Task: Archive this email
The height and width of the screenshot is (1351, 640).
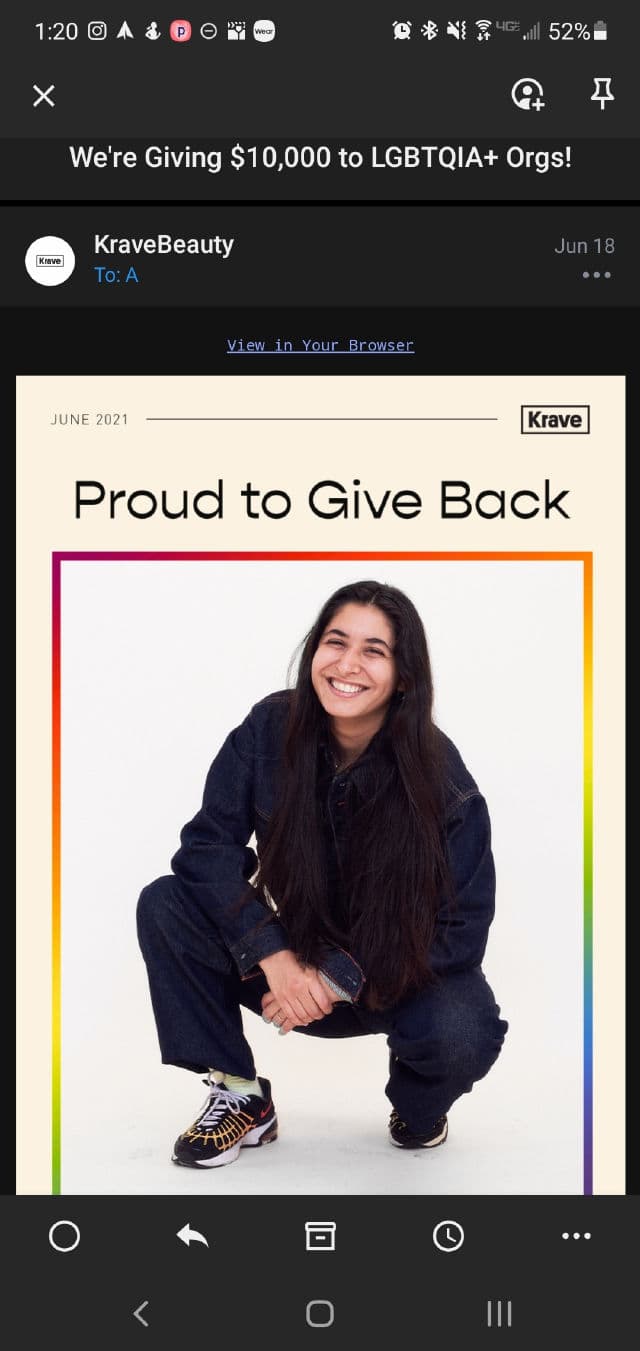Action: (x=320, y=1236)
